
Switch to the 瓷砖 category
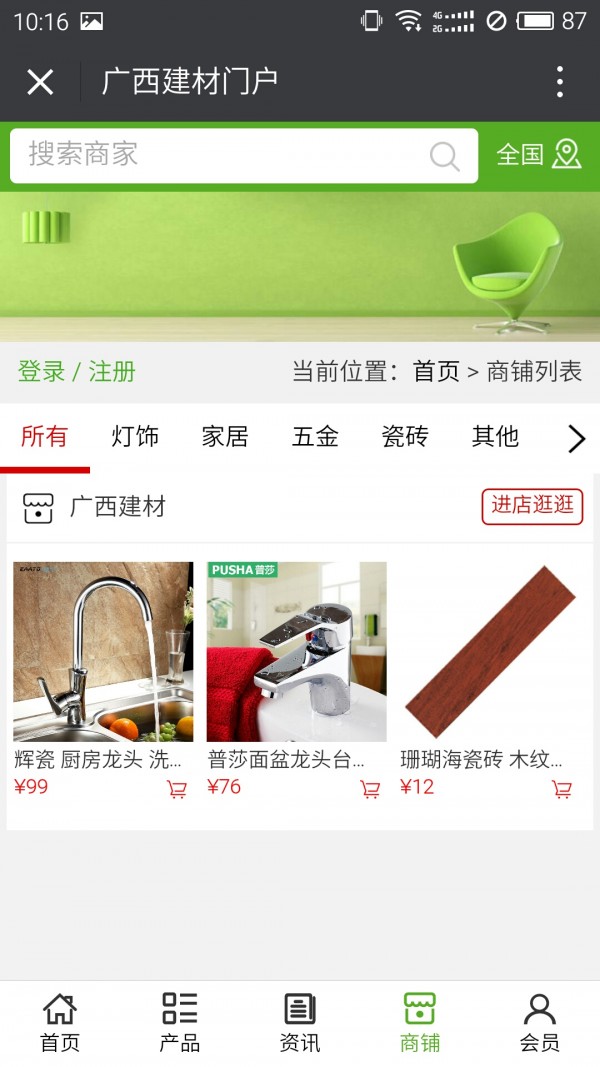click(x=405, y=437)
